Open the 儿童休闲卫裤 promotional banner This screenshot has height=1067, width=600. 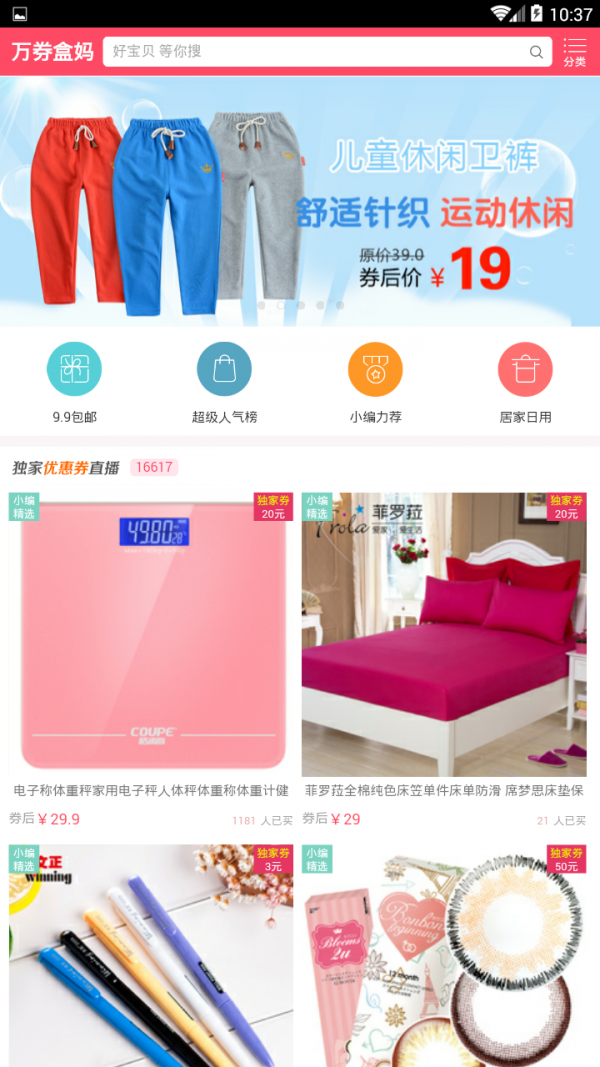(x=300, y=200)
